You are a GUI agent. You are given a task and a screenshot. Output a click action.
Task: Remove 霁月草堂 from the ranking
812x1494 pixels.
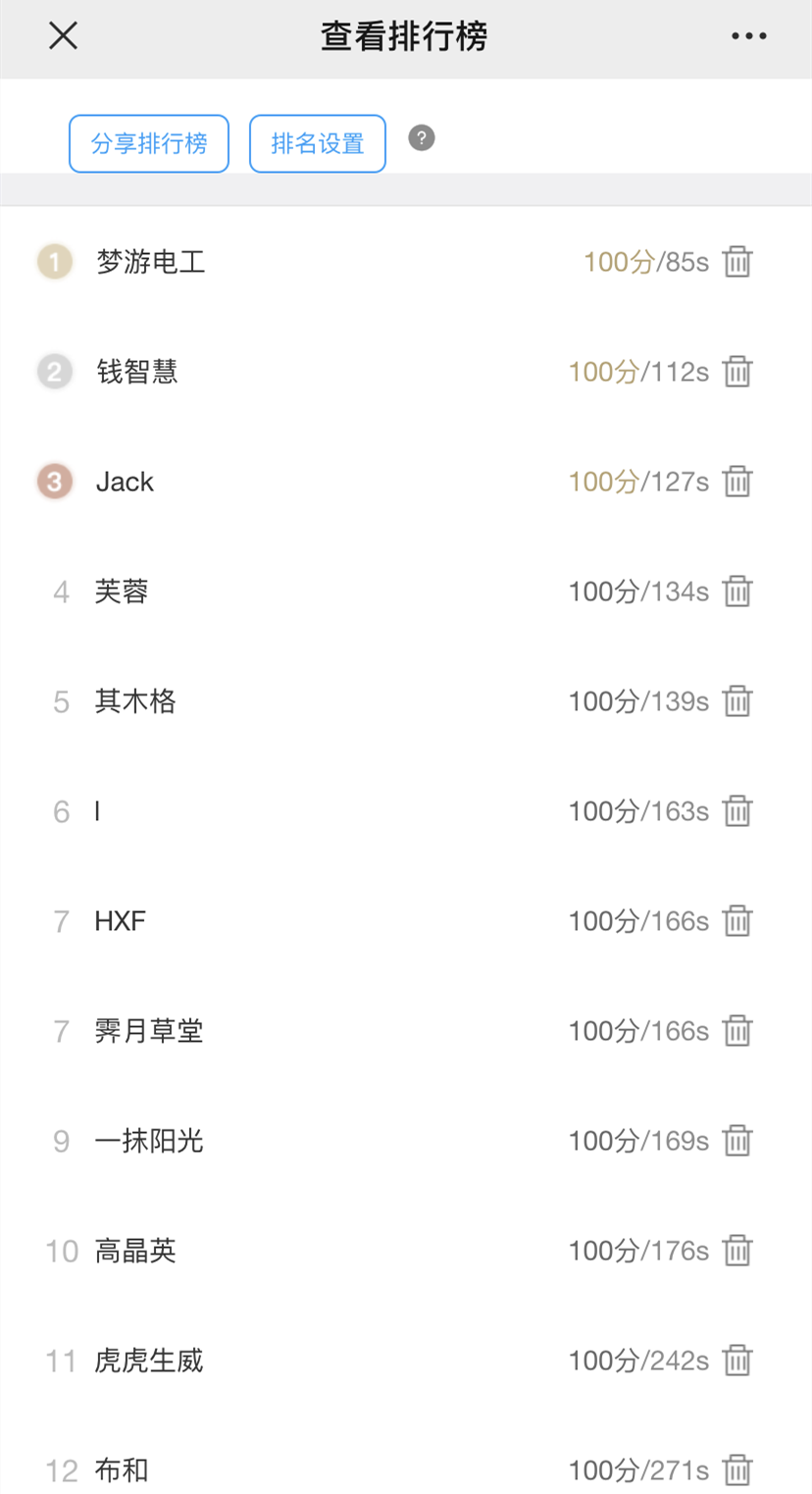point(737,1031)
